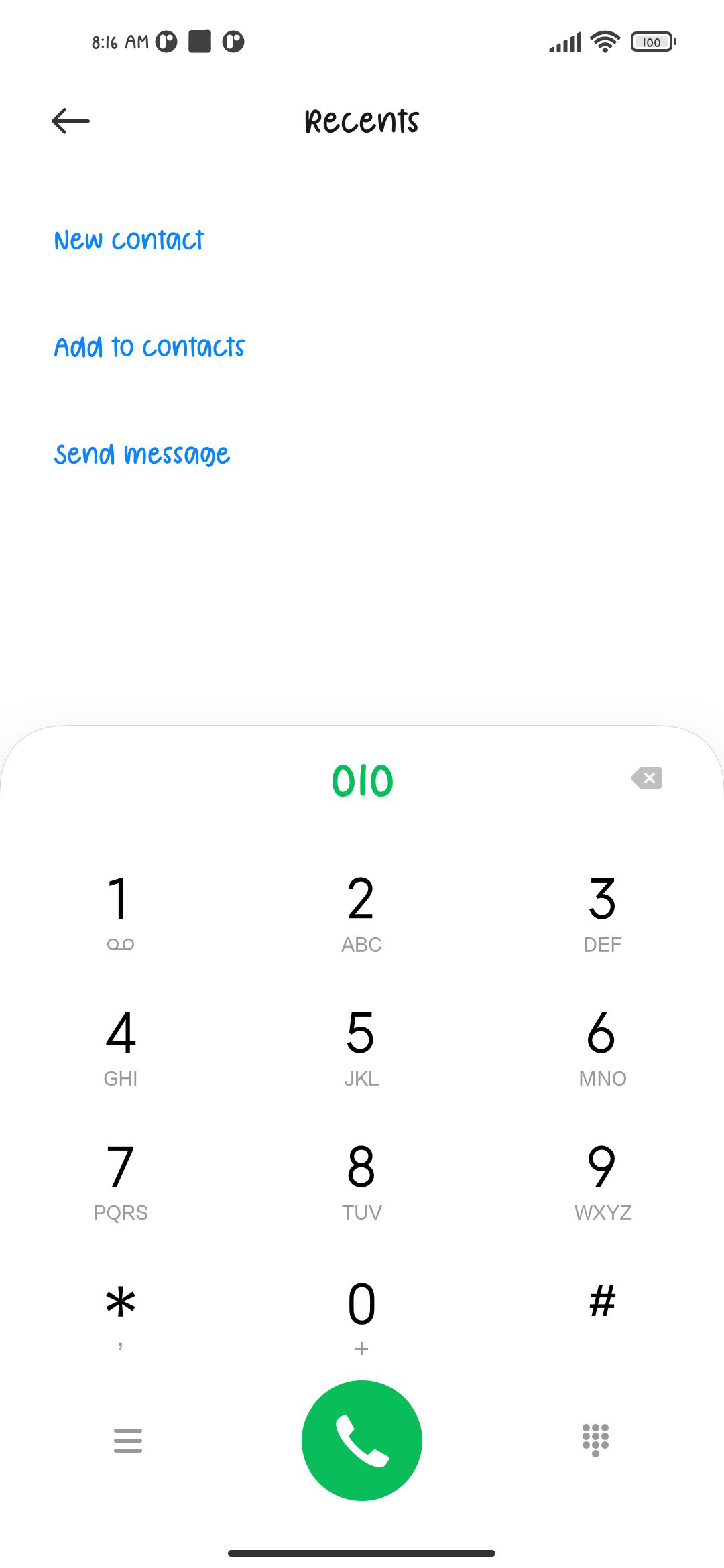Tap the 8 TUV key
The image size is (724, 1568).
(x=361, y=1181)
